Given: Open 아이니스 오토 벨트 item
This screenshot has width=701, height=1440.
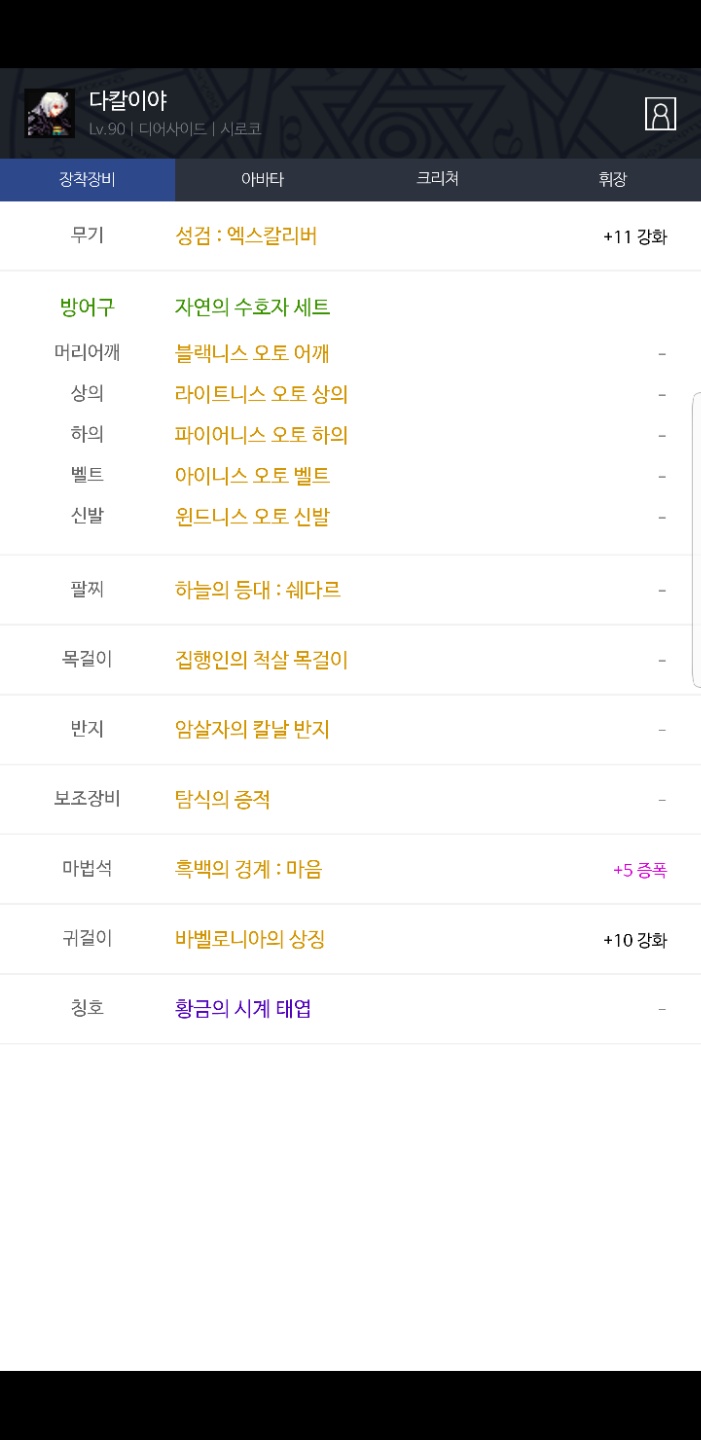Looking at the screenshot, I should tap(252, 476).
